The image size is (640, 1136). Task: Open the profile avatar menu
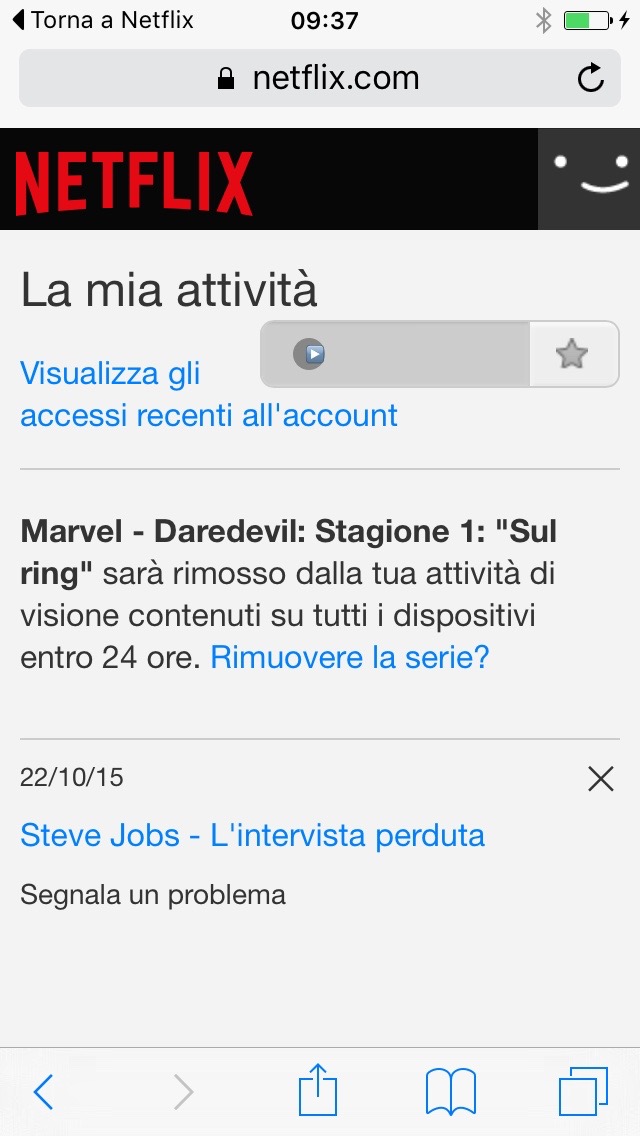590,178
